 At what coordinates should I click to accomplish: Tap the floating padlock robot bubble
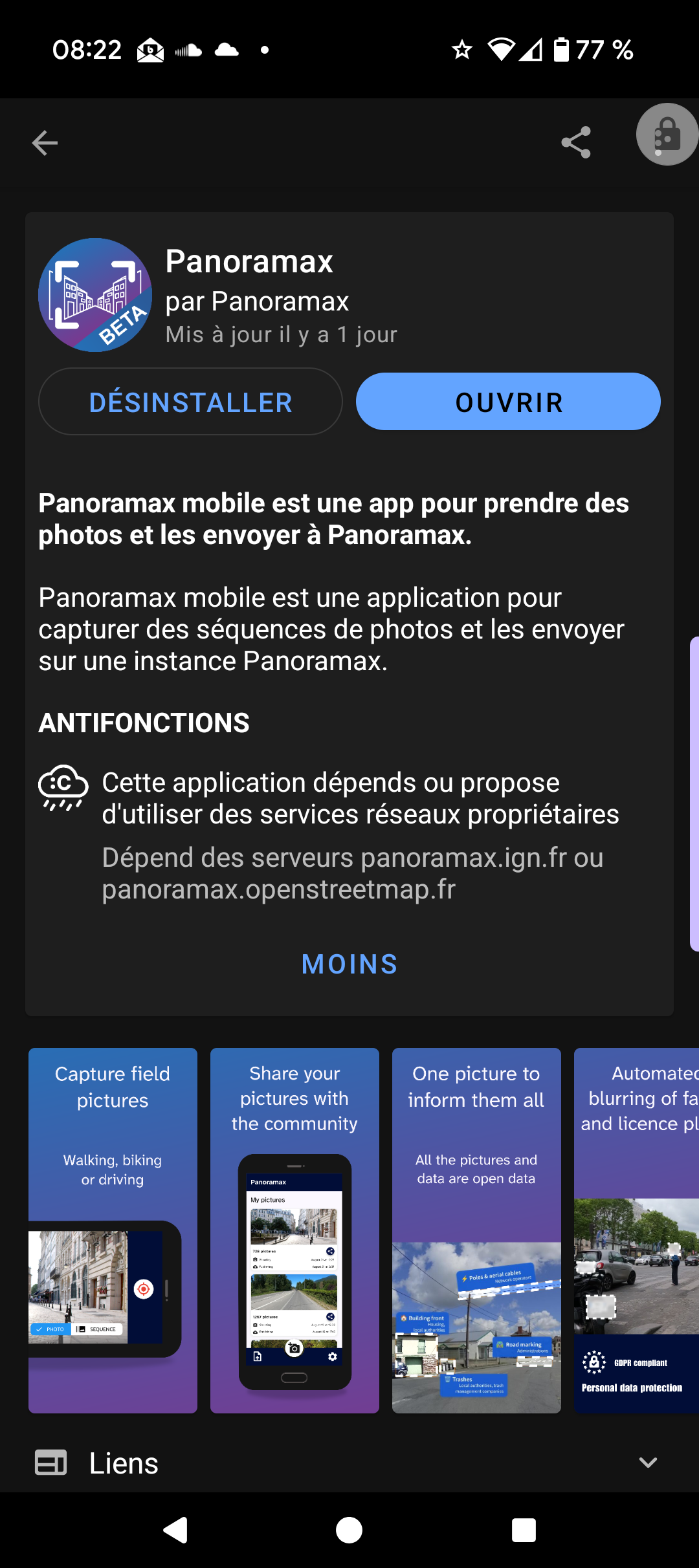tap(667, 135)
